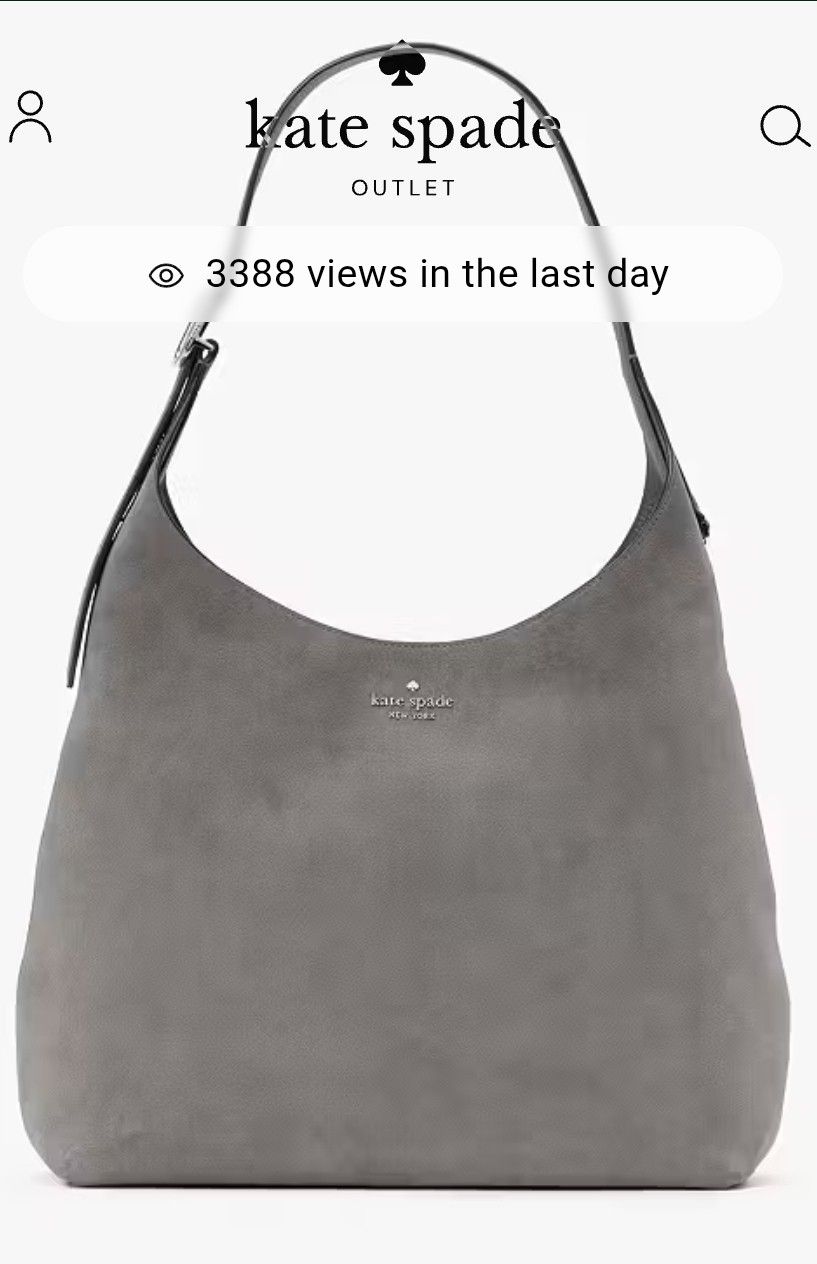817x1264 pixels.
Task: Open the account profile icon
Action: coord(30,118)
